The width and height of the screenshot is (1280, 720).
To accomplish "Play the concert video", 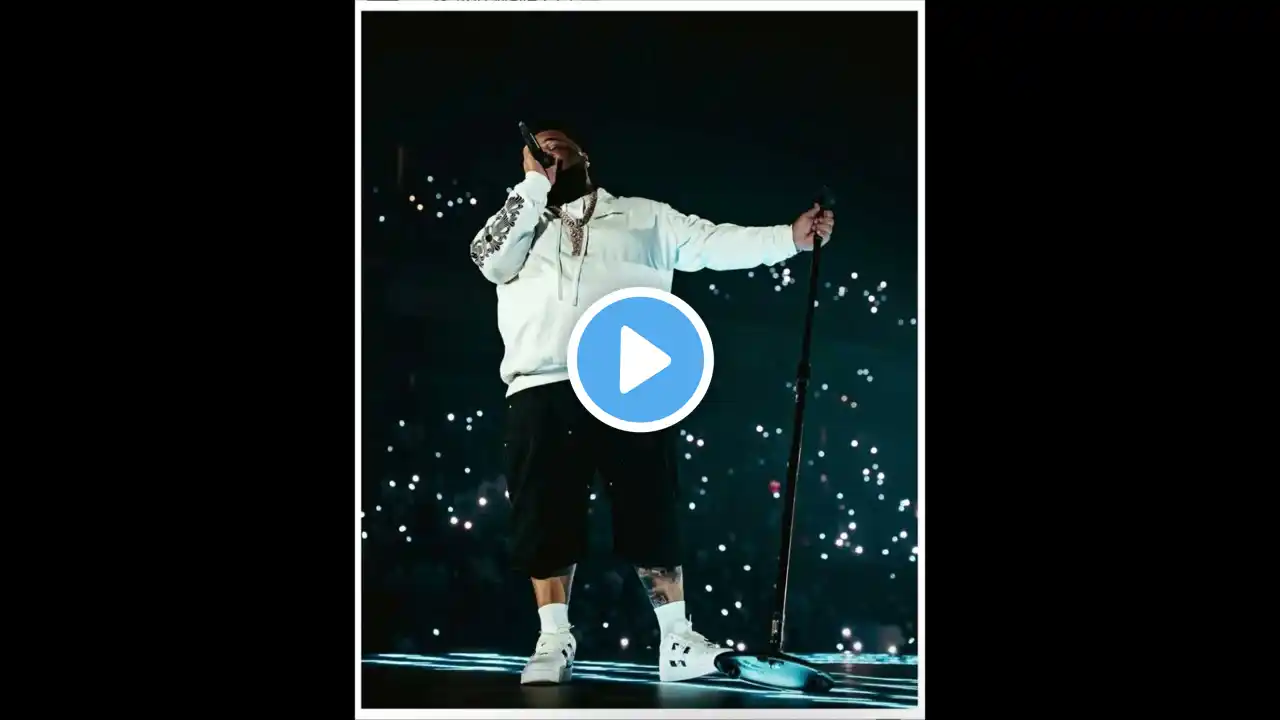I will point(640,360).
